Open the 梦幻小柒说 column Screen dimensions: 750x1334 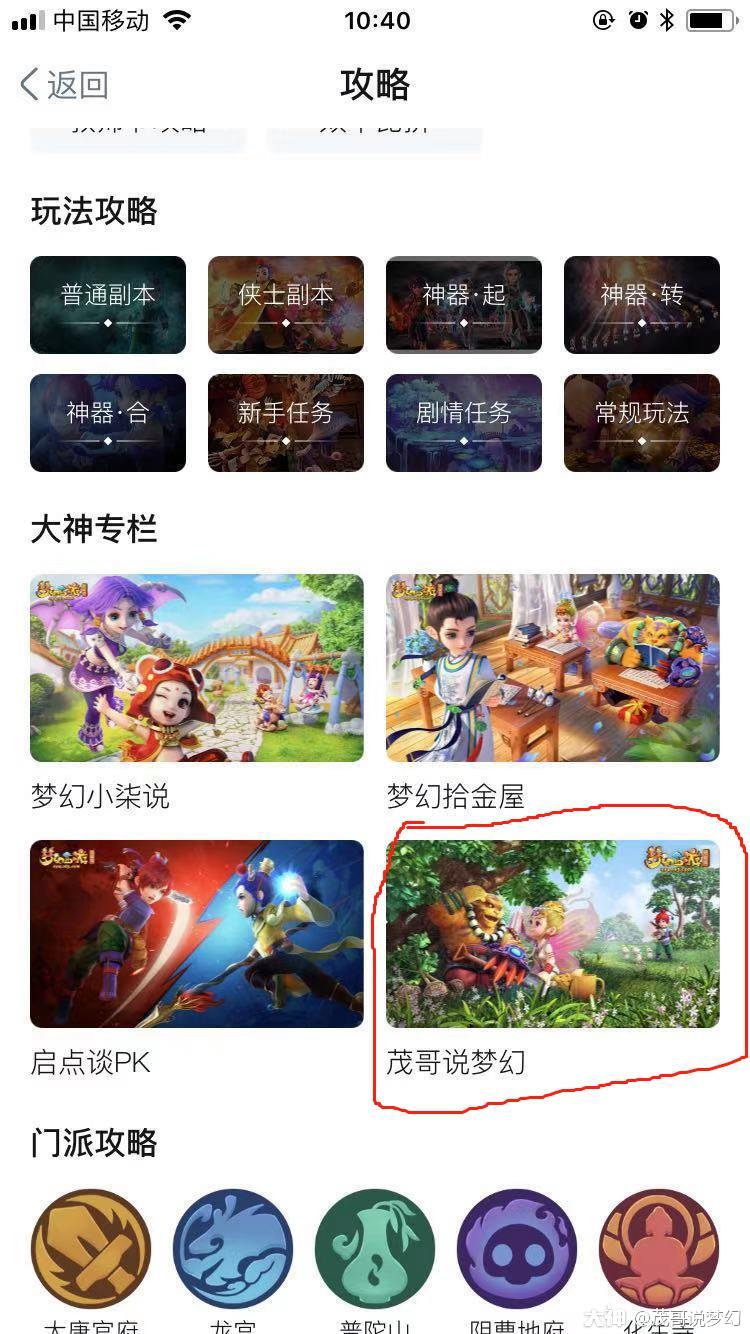[197, 668]
